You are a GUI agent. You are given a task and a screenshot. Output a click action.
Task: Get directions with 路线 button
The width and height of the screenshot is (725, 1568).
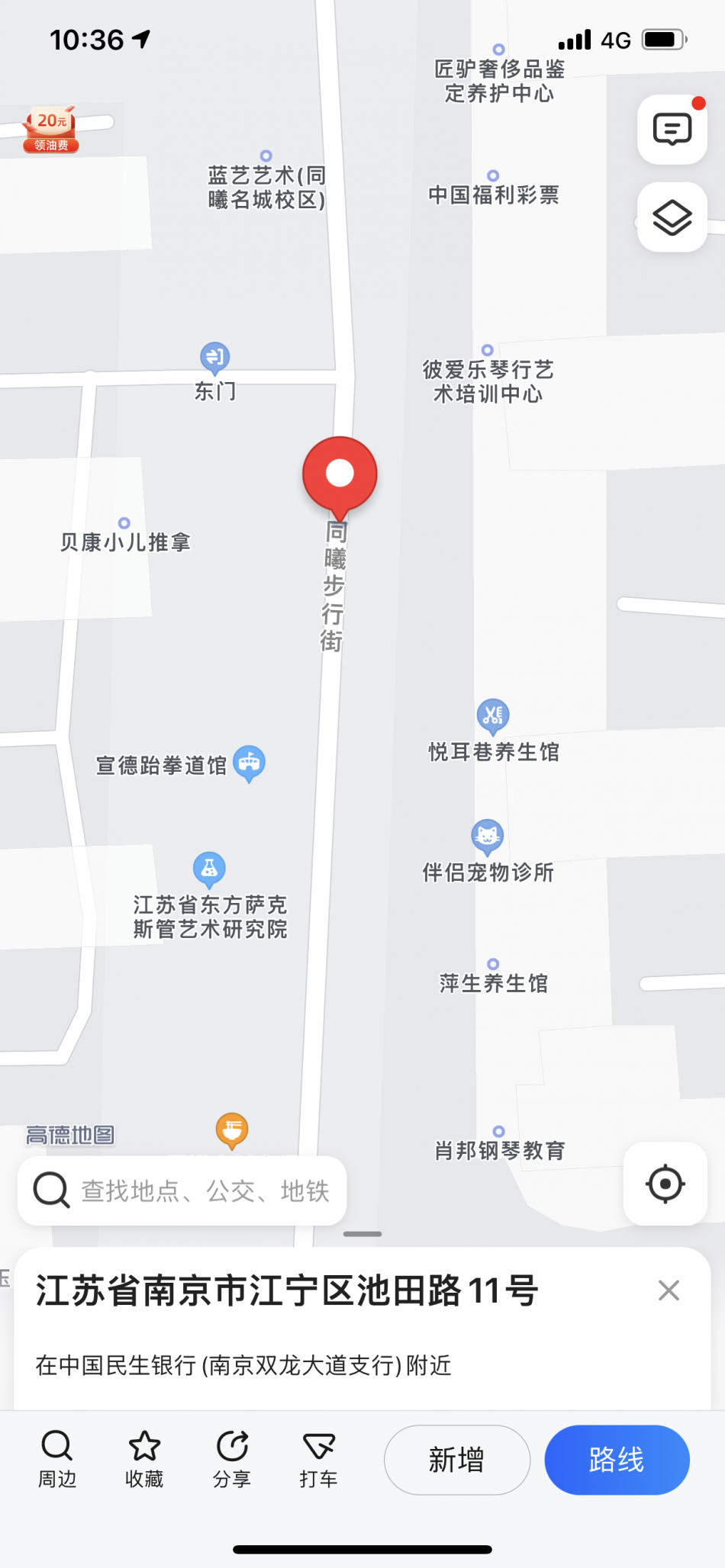617,1460
